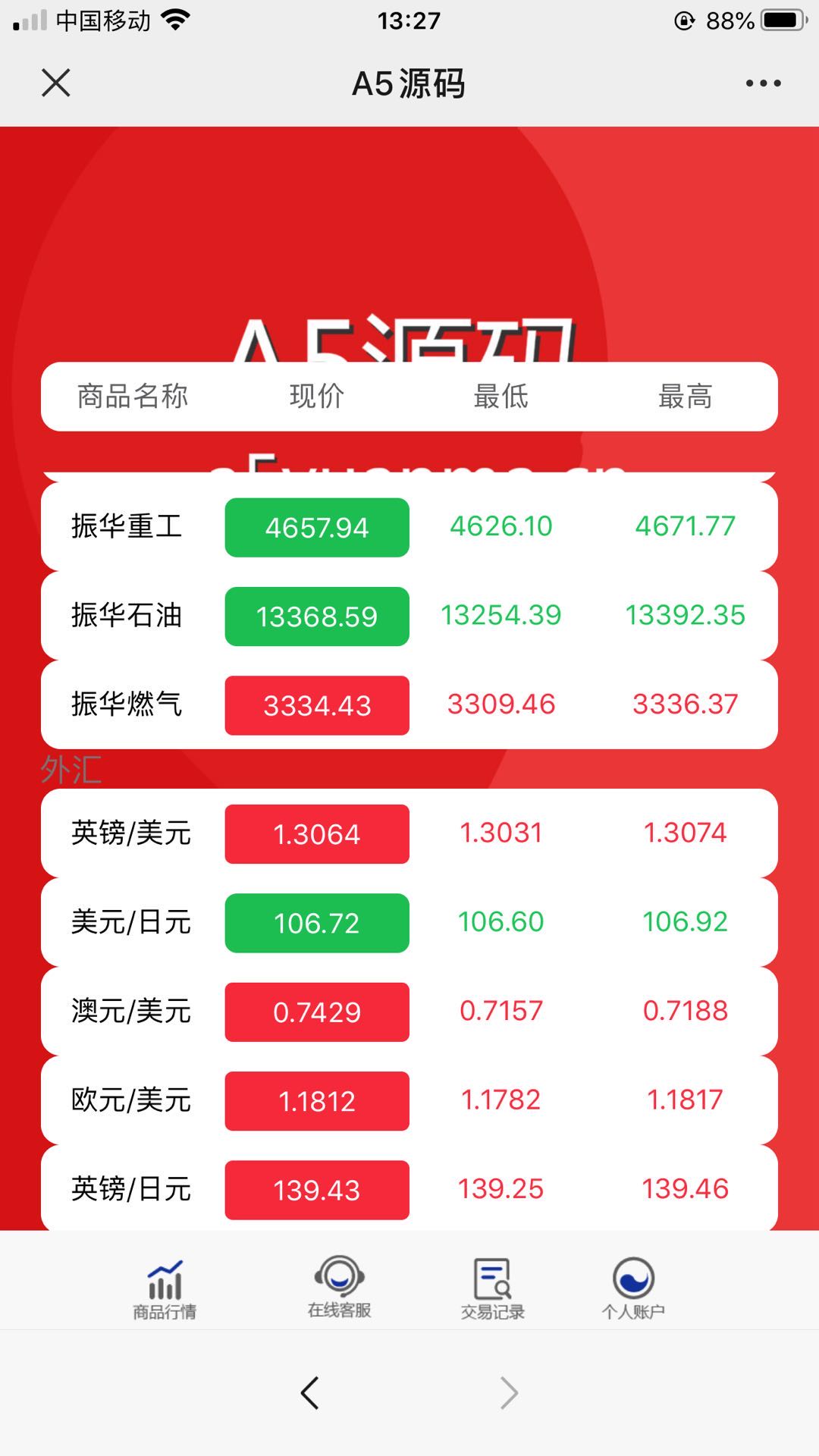
Task: Switch to the 商品行情 tab
Action: coord(165,1289)
